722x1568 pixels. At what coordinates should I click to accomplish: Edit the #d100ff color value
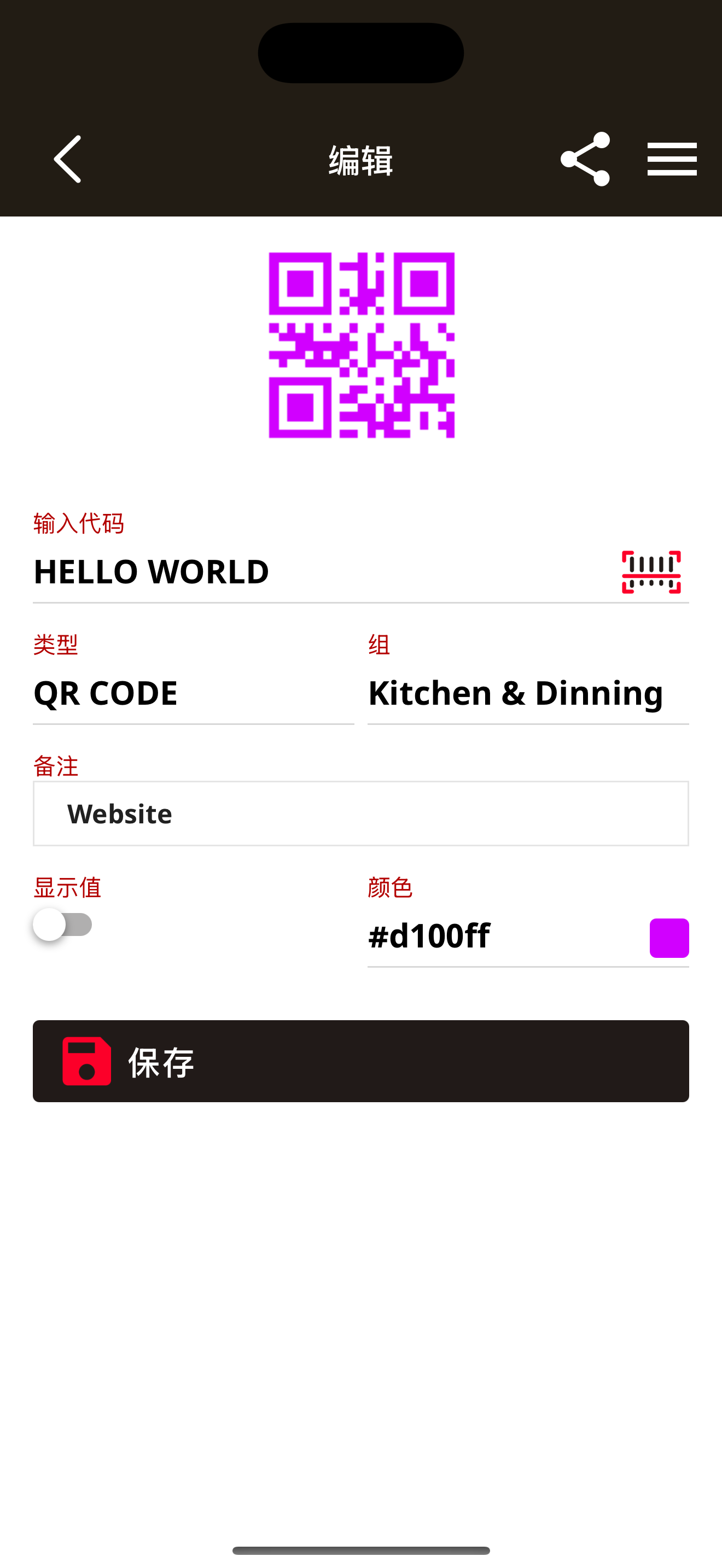coord(499,936)
